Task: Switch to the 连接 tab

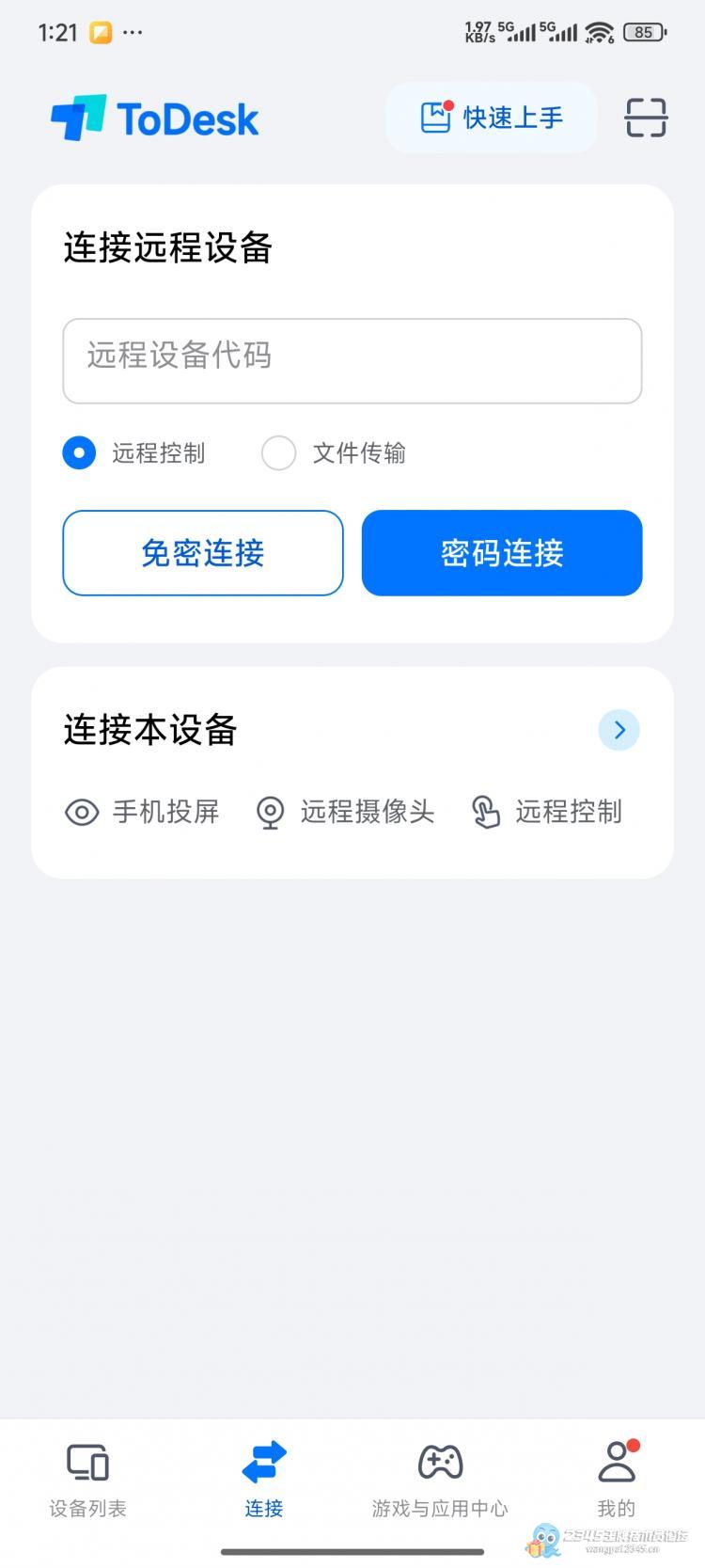Action: click(x=264, y=1480)
